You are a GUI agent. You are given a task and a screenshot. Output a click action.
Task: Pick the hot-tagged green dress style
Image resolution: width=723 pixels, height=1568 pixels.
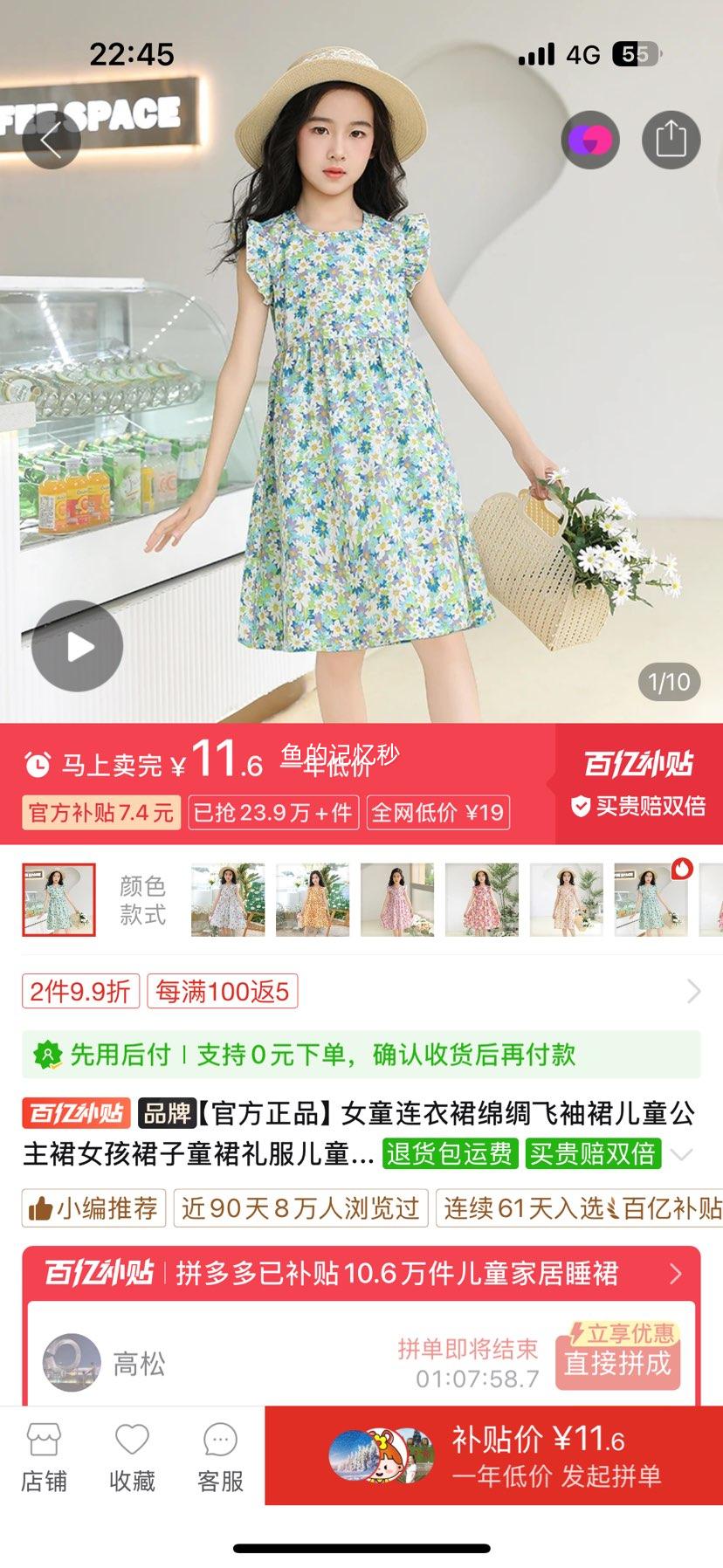[651, 900]
